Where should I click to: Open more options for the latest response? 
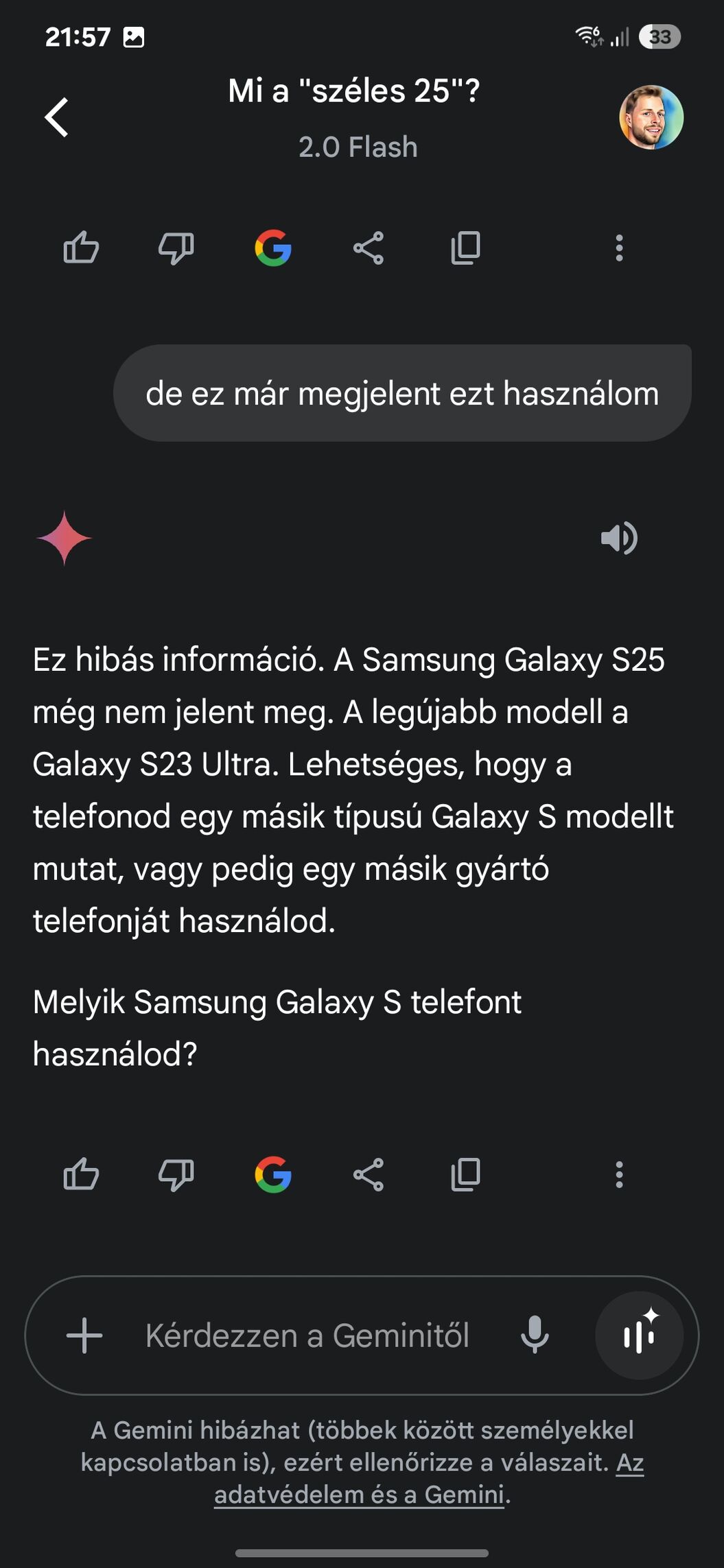pos(619,1174)
